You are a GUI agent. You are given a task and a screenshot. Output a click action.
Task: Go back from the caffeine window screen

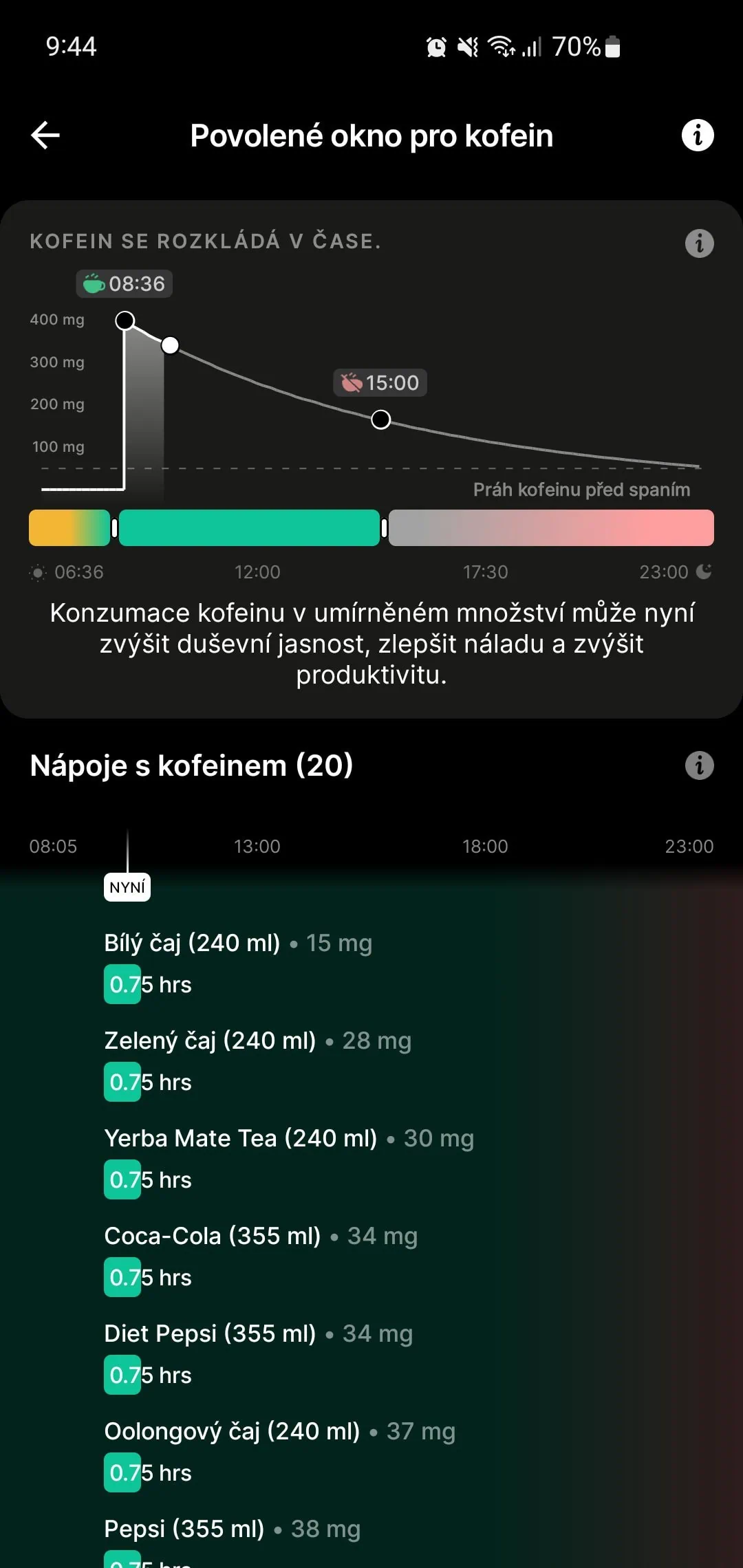46,135
